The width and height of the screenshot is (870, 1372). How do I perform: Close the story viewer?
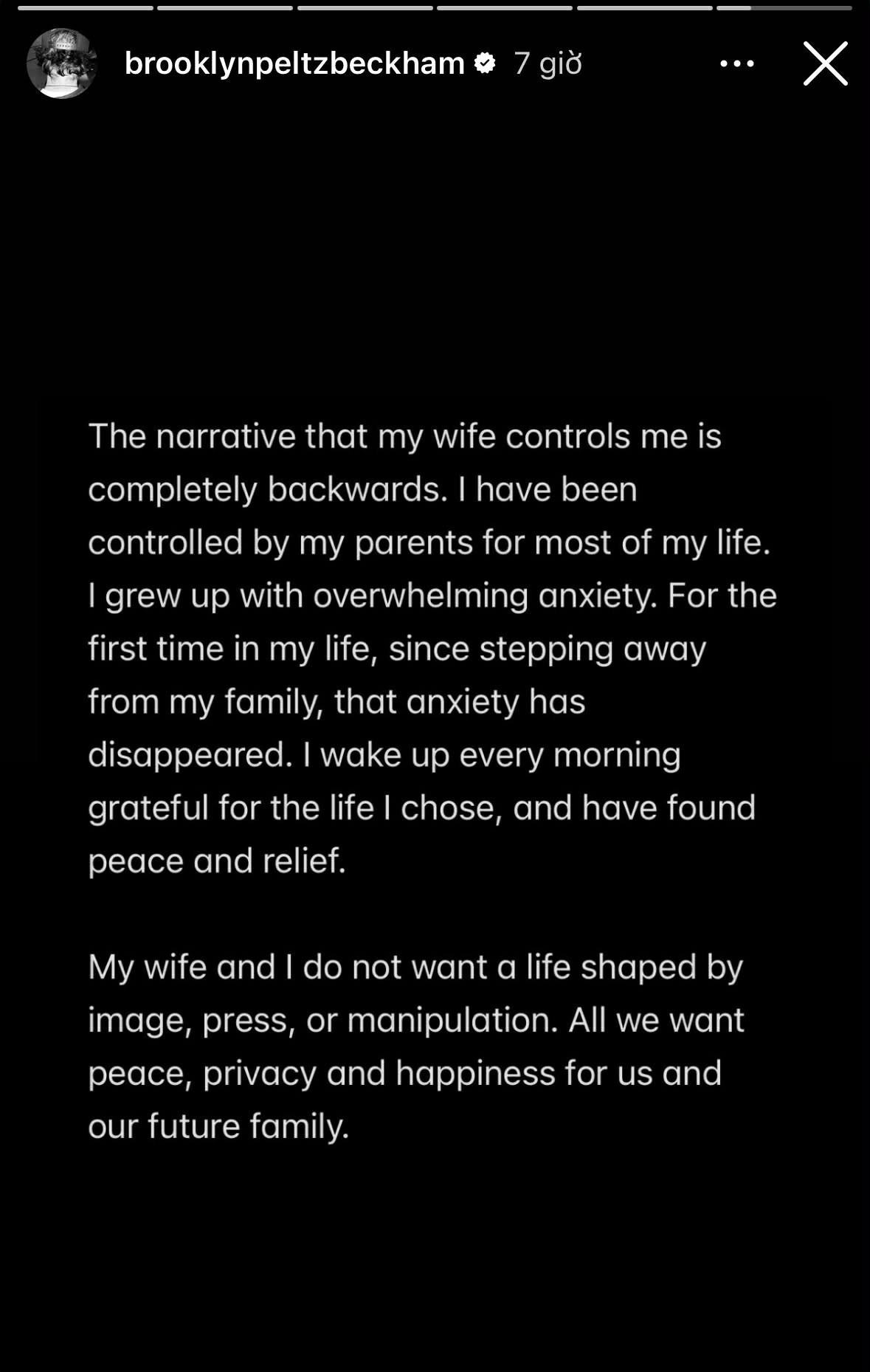click(x=825, y=63)
